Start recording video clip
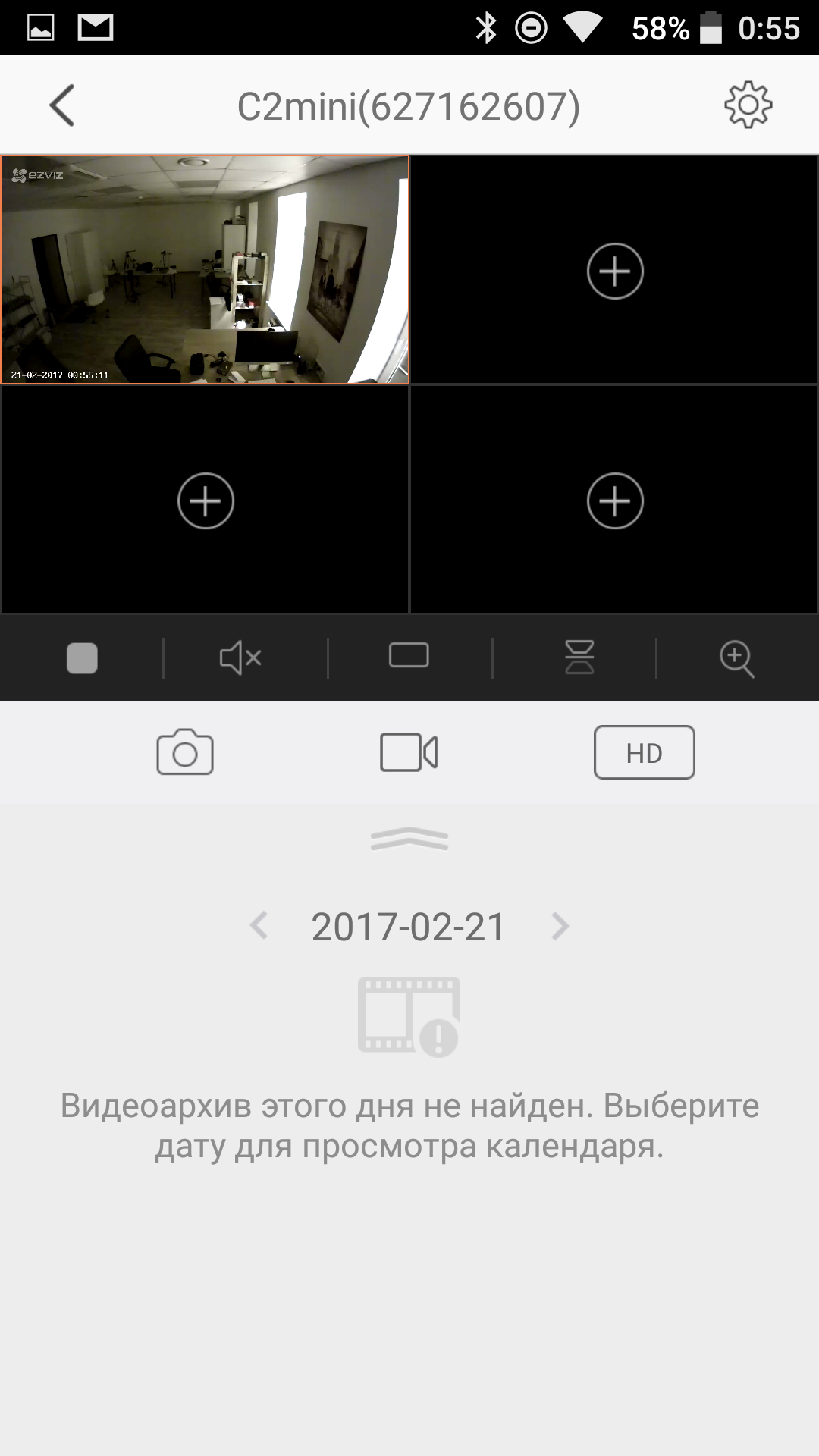 [409, 752]
